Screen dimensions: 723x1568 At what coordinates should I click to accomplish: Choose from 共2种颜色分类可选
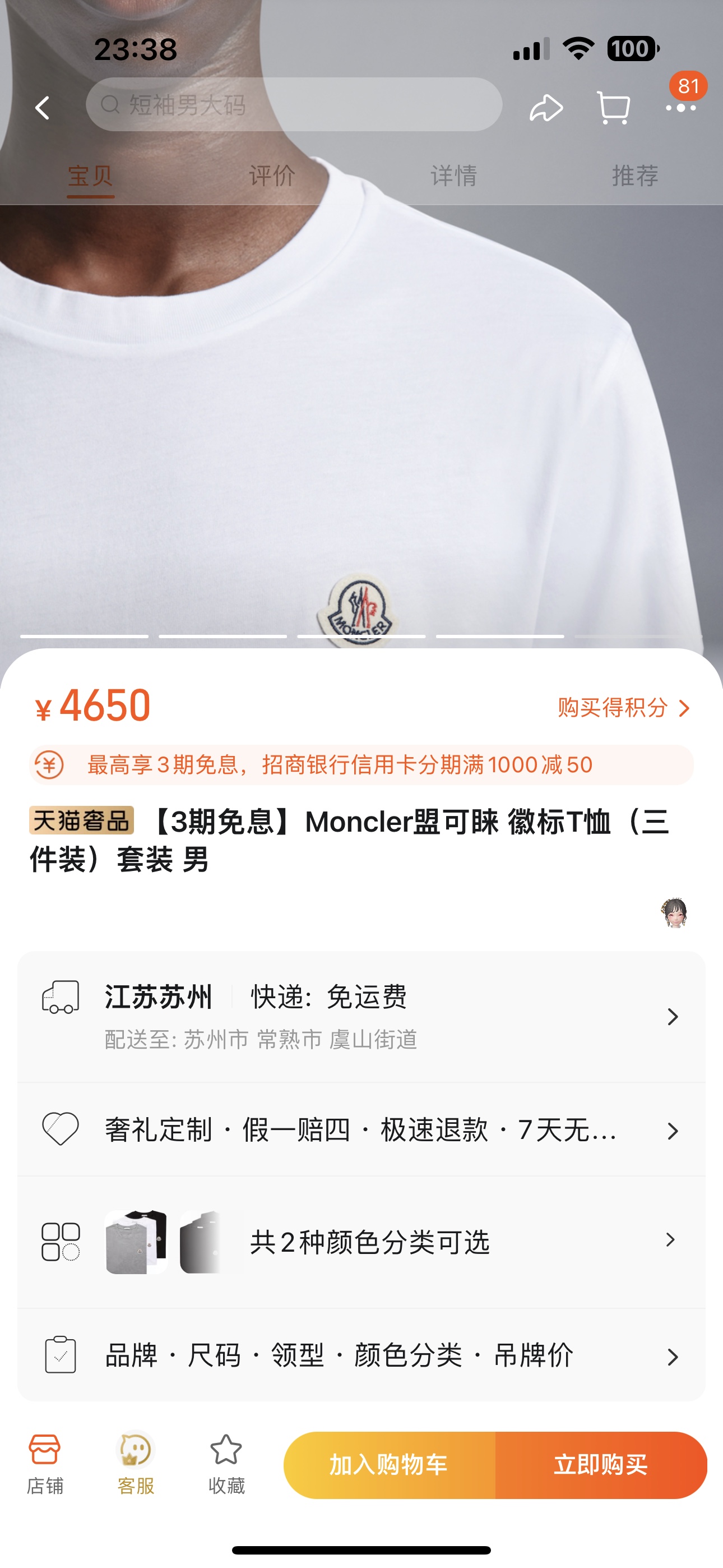coord(361,1242)
